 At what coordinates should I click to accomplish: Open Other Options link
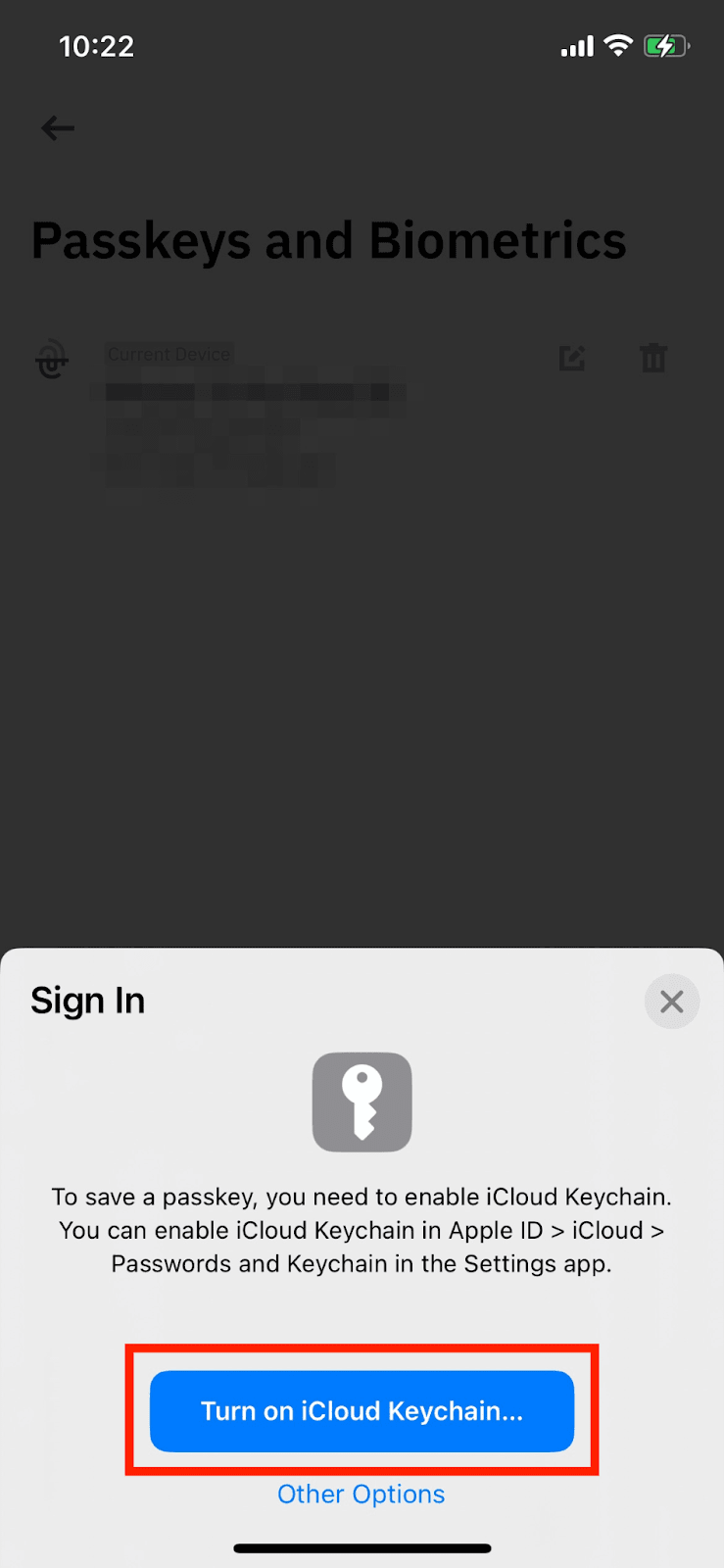point(362,1494)
